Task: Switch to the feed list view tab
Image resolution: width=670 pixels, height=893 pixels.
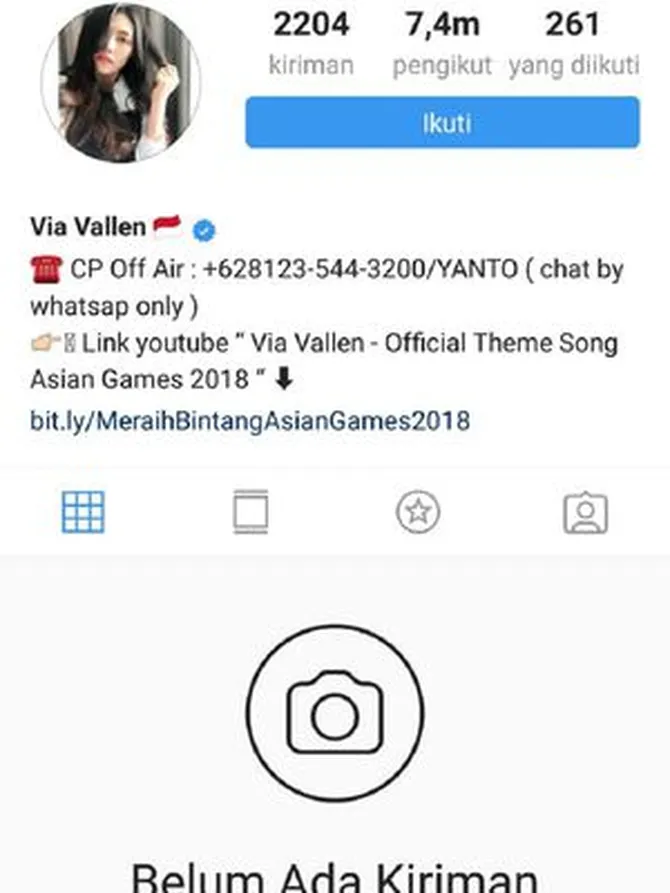Action: pos(251,513)
